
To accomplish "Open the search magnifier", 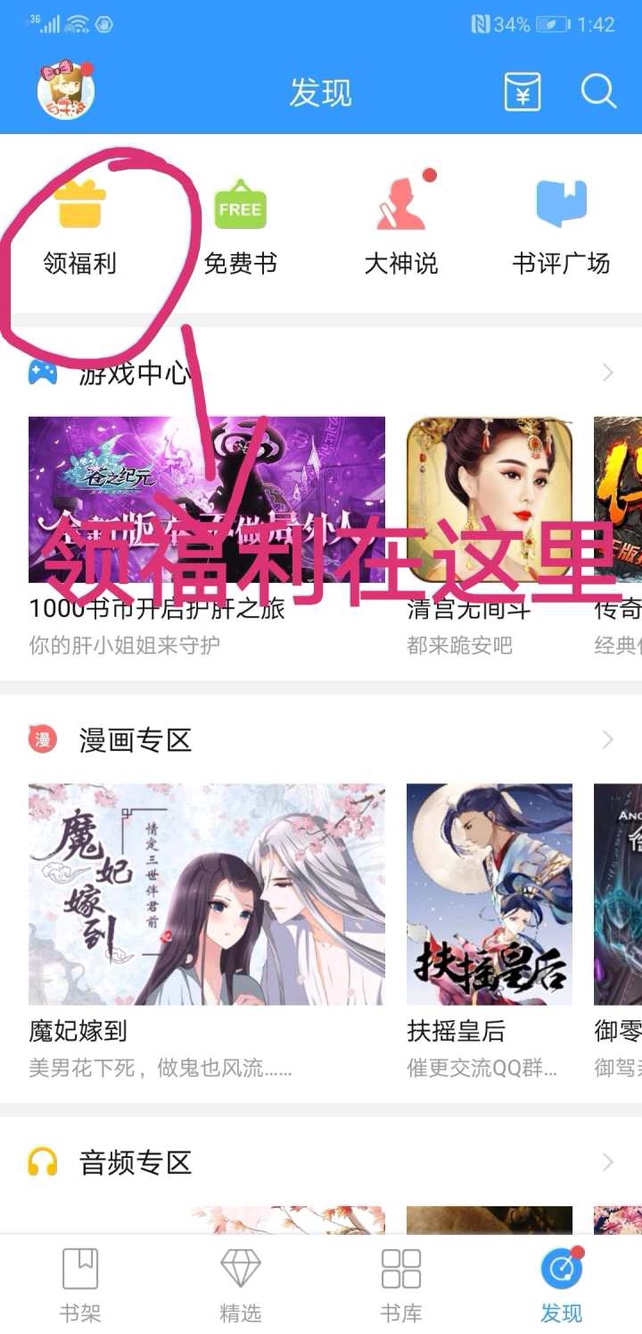I will (x=598, y=92).
